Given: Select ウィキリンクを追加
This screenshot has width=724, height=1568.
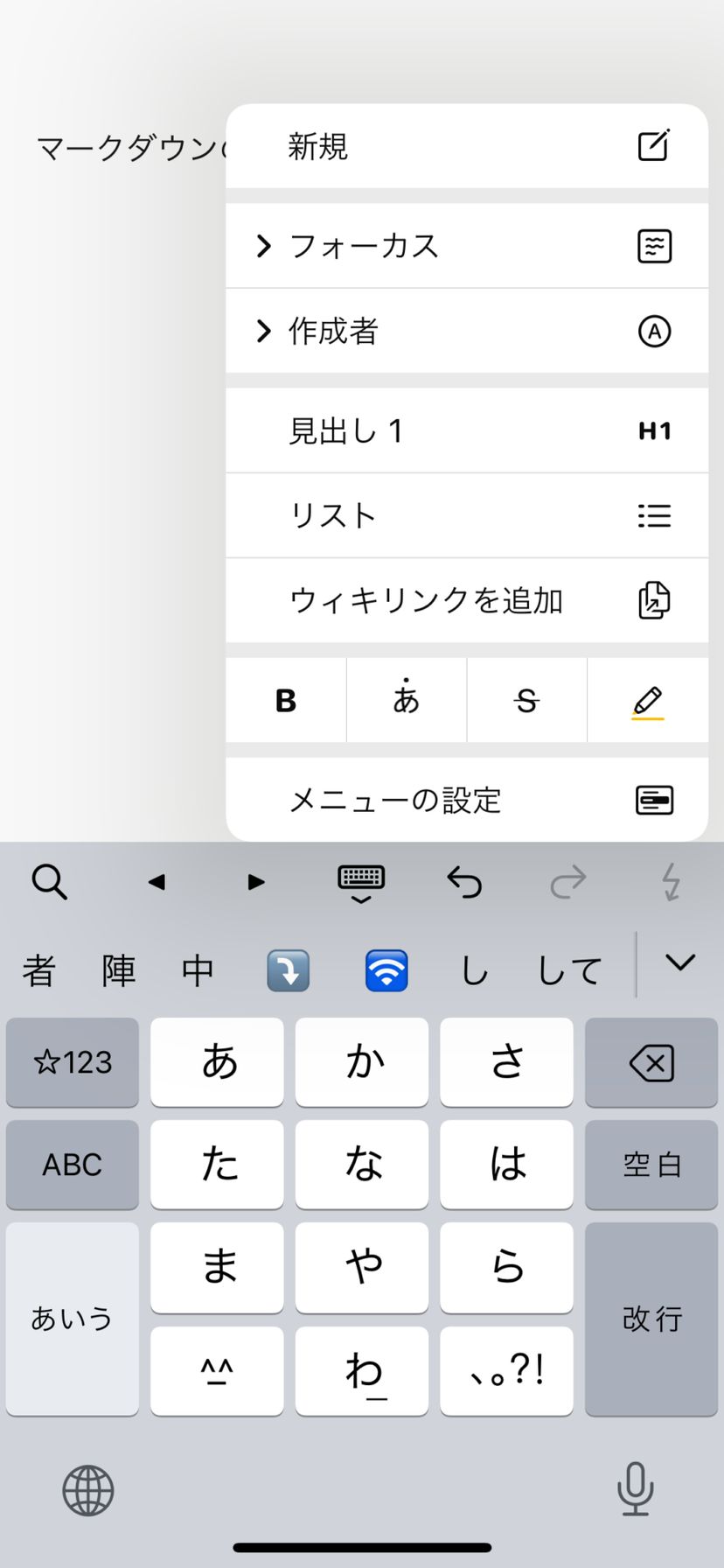Looking at the screenshot, I should pos(466,600).
